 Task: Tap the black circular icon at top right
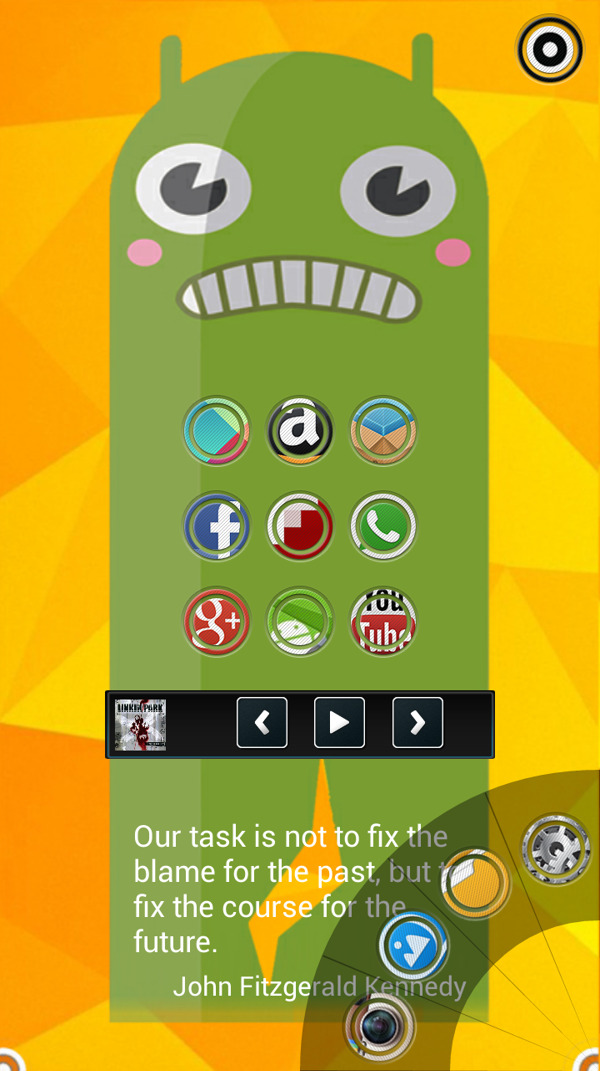coord(550,48)
